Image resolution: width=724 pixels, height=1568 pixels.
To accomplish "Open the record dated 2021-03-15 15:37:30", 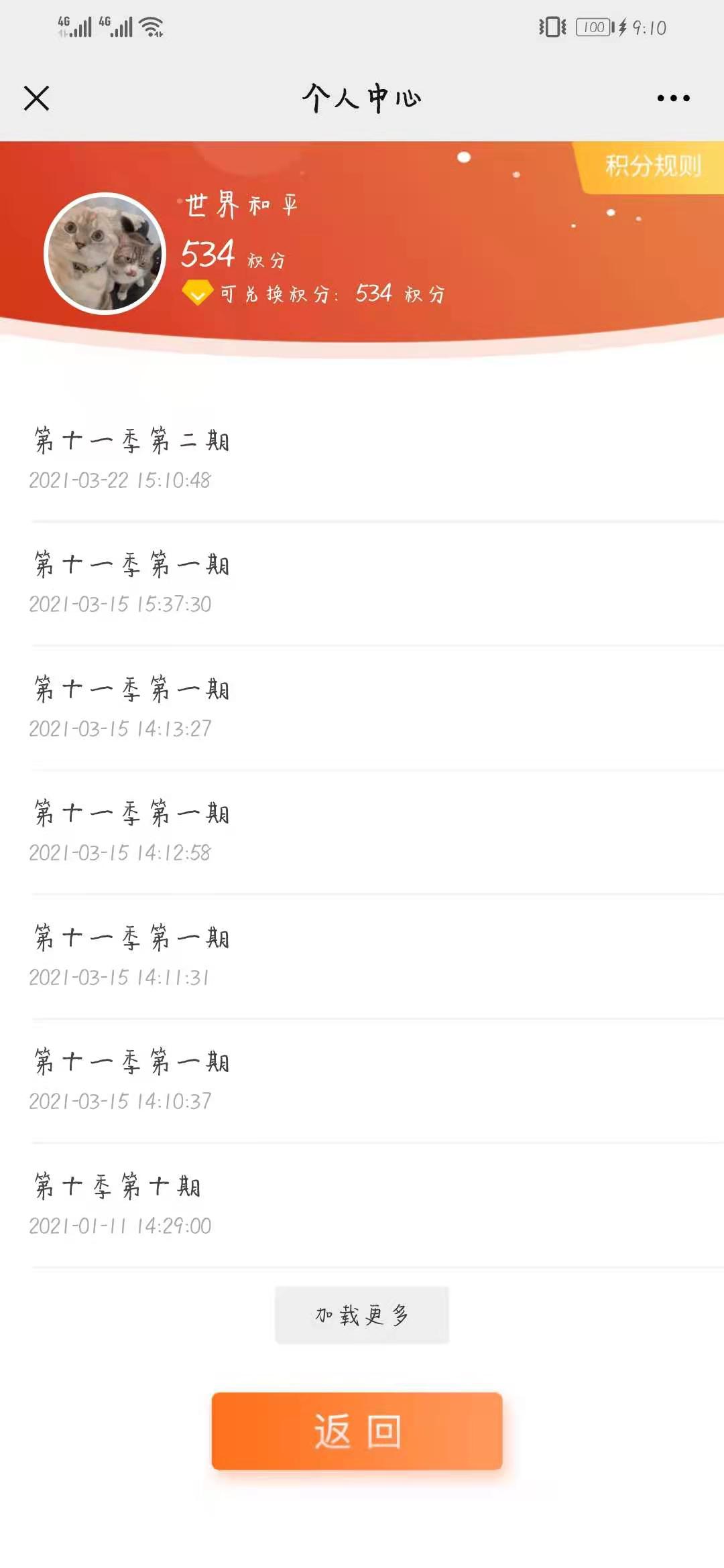I will 362,583.
